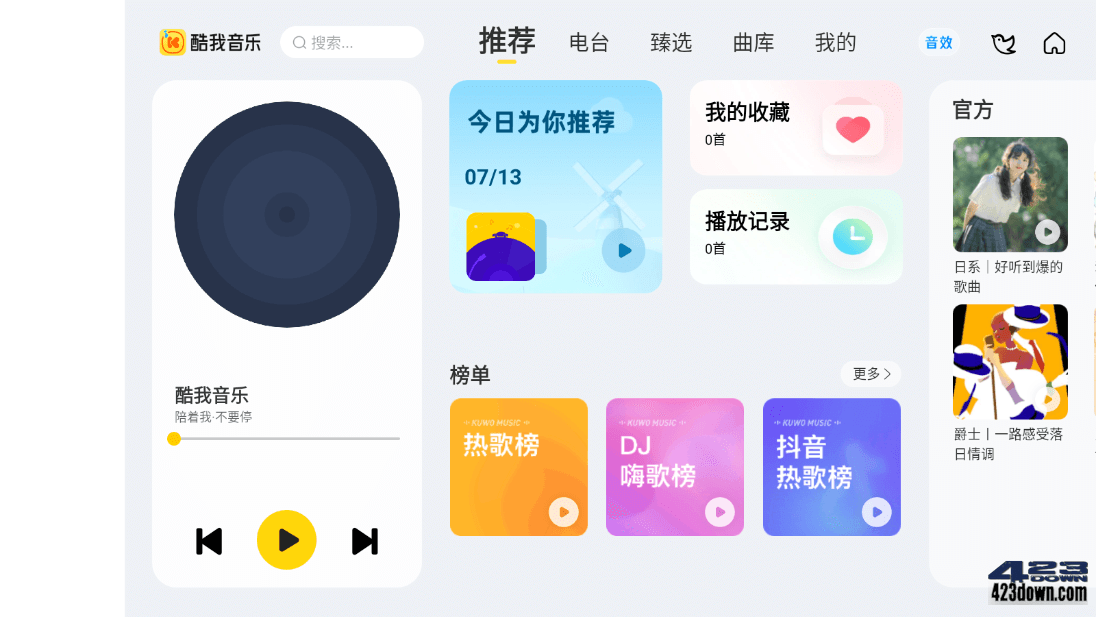Open the 今日为你推荐 daily recommendation card

click(555, 186)
